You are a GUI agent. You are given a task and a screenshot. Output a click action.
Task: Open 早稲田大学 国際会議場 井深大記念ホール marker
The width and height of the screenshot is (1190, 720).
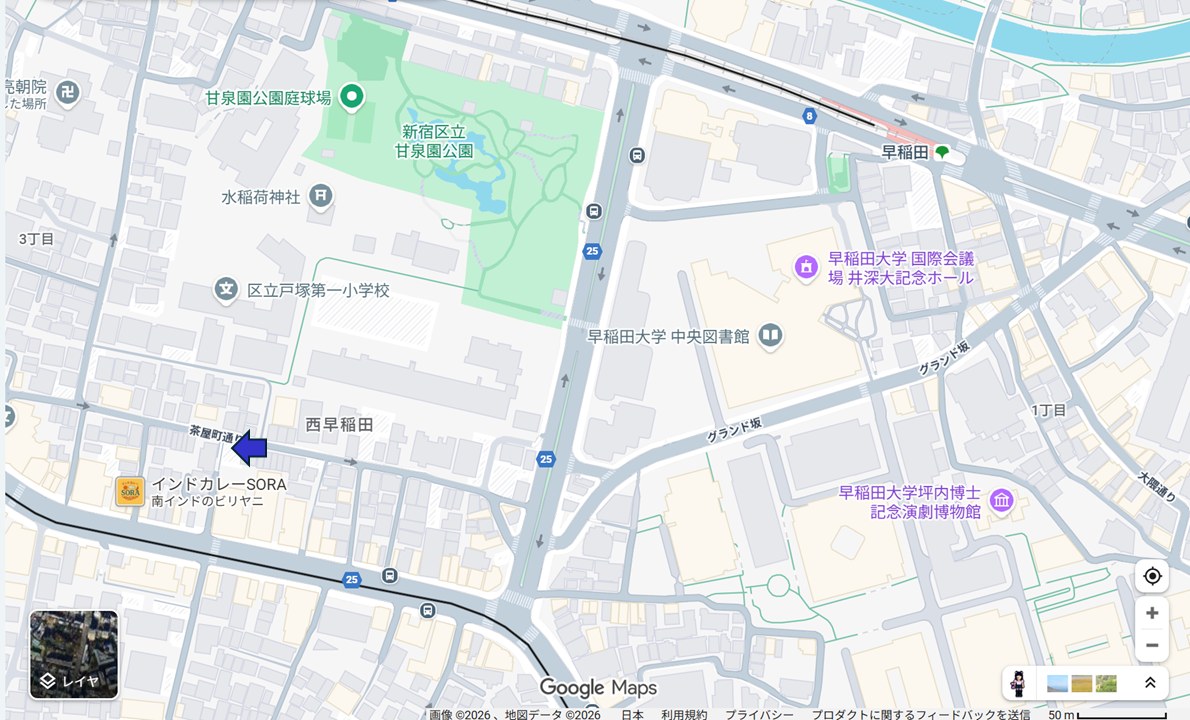[806, 267]
